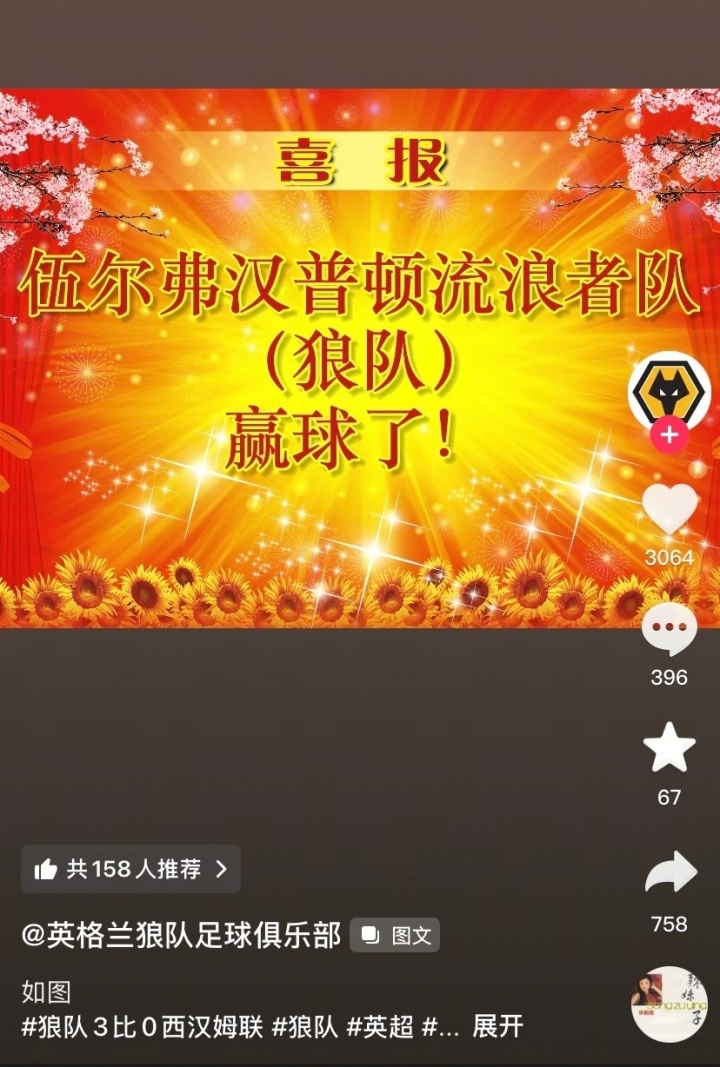This screenshot has width=720, height=1067.
Task: Open the Wolves account avatar
Action: pyautogui.click(x=668, y=390)
